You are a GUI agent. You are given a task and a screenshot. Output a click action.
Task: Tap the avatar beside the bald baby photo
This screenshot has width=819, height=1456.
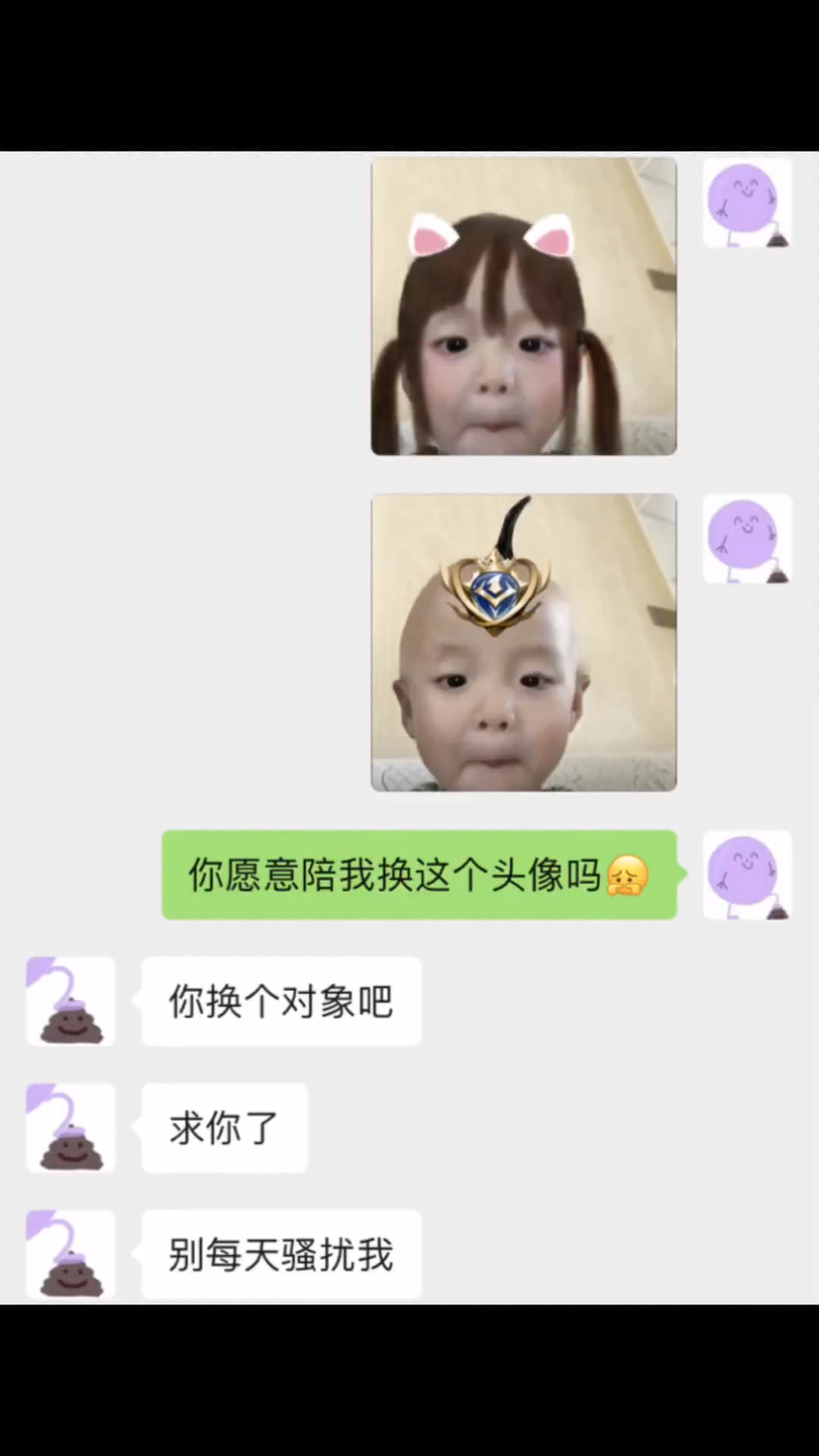747,539
